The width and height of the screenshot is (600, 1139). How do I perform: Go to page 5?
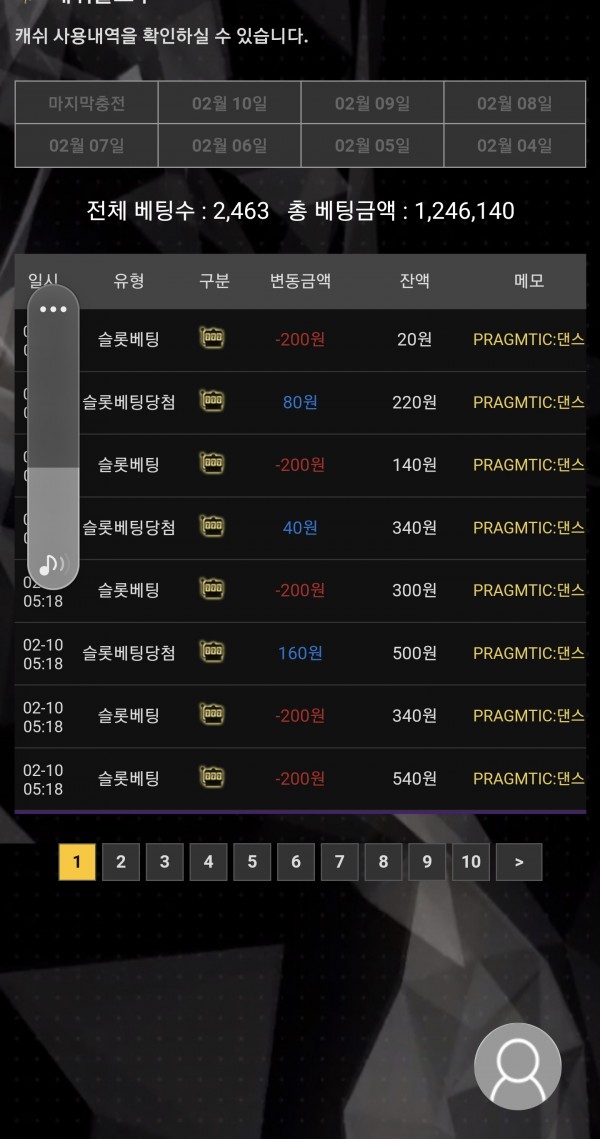click(x=252, y=862)
